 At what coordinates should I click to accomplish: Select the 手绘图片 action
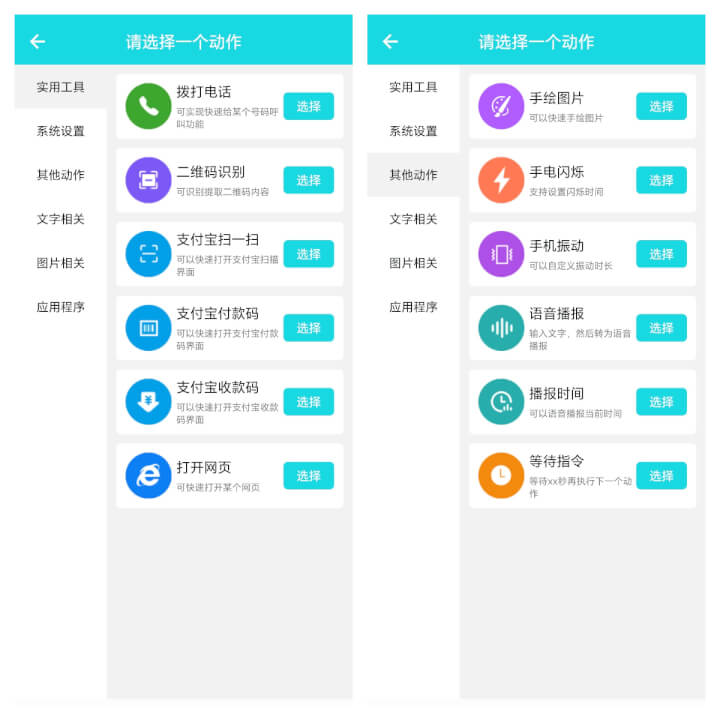point(661,106)
